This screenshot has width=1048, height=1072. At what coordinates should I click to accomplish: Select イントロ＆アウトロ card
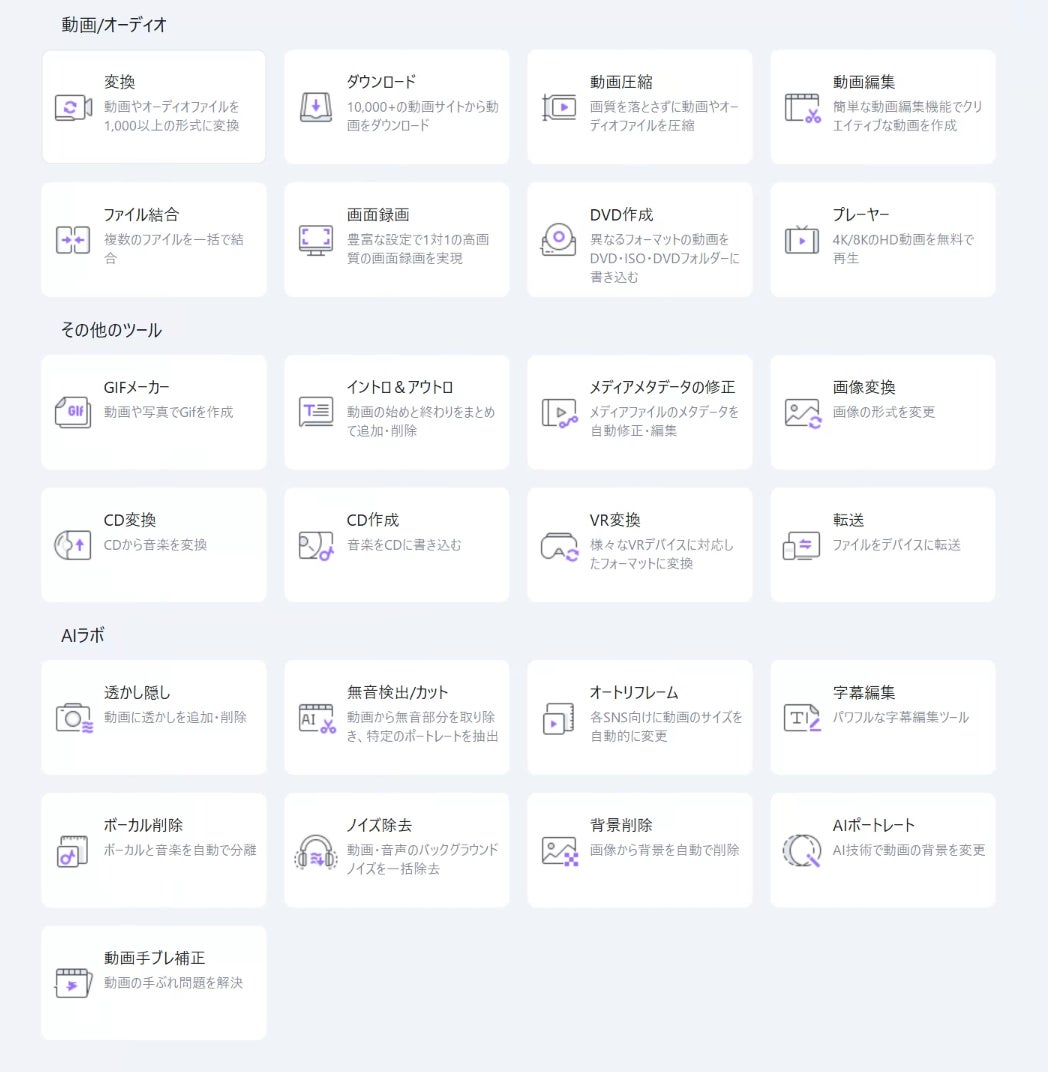pos(396,412)
